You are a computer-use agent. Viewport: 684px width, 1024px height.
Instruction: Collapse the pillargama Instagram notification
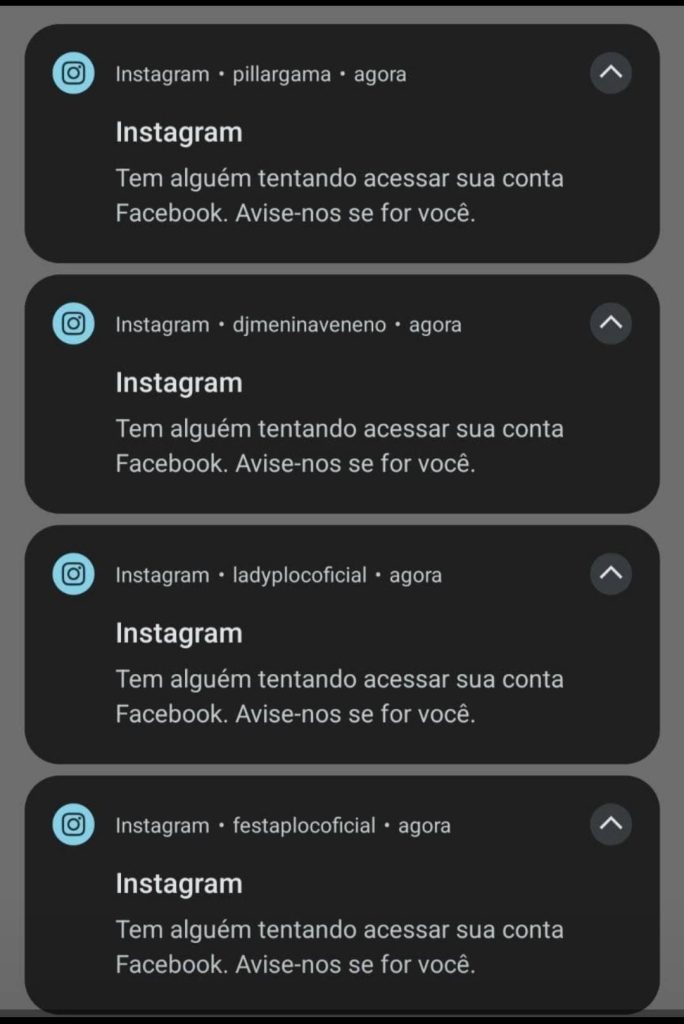(610, 73)
